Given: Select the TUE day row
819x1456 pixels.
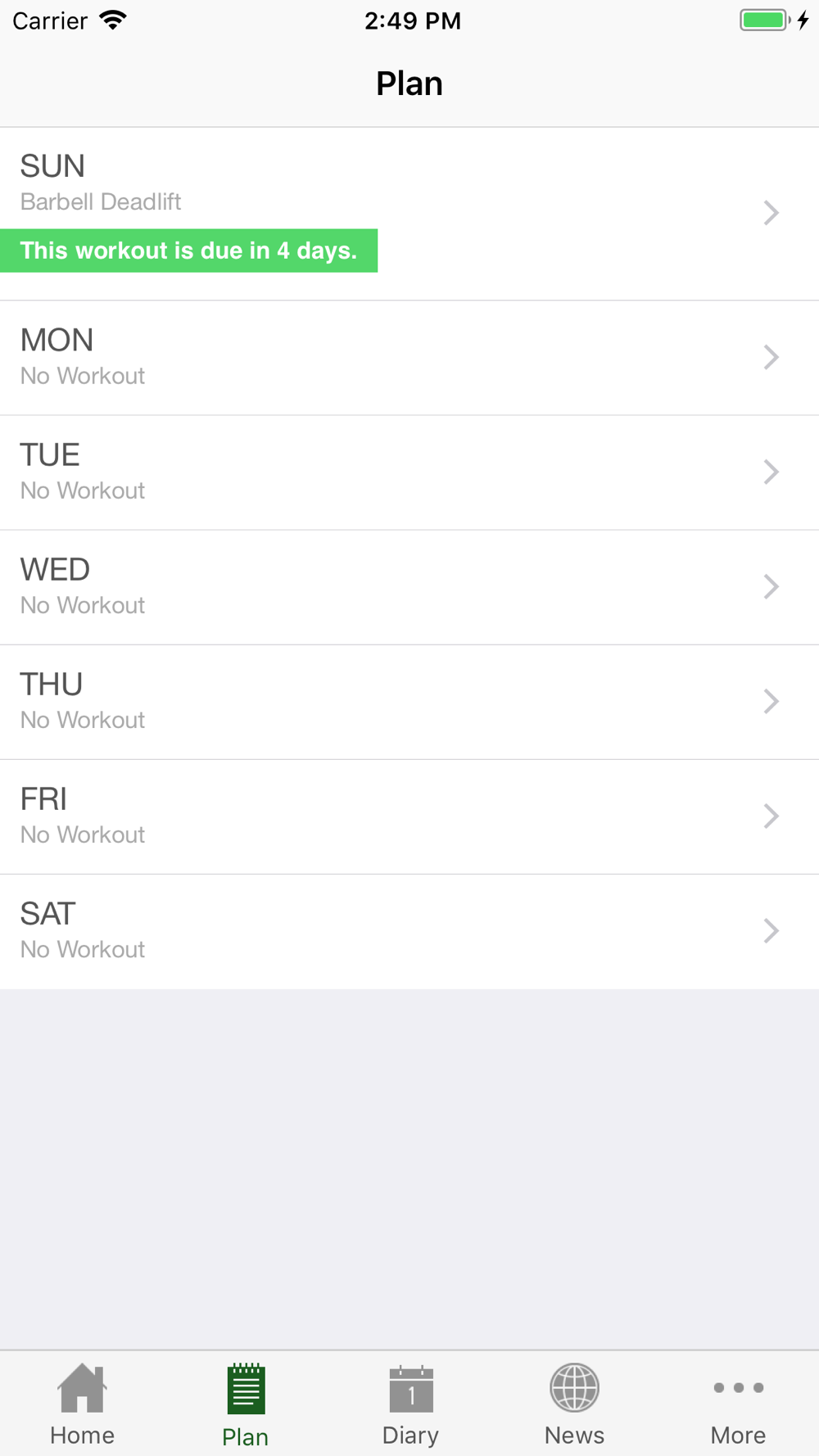Looking at the screenshot, I should (x=409, y=473).
